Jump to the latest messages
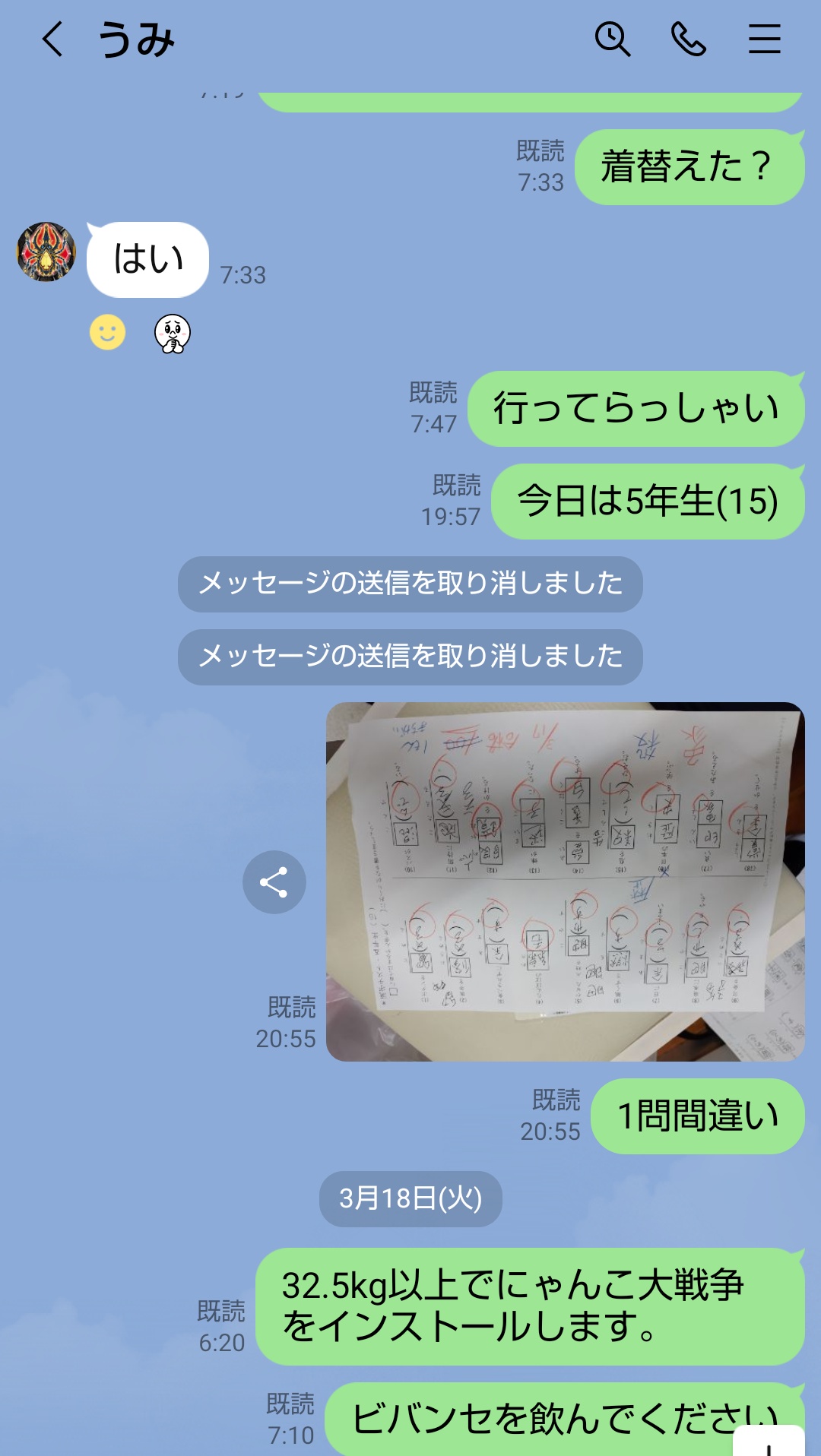821x1456 pixels. pyautogui.click(x=769, y=1442)
